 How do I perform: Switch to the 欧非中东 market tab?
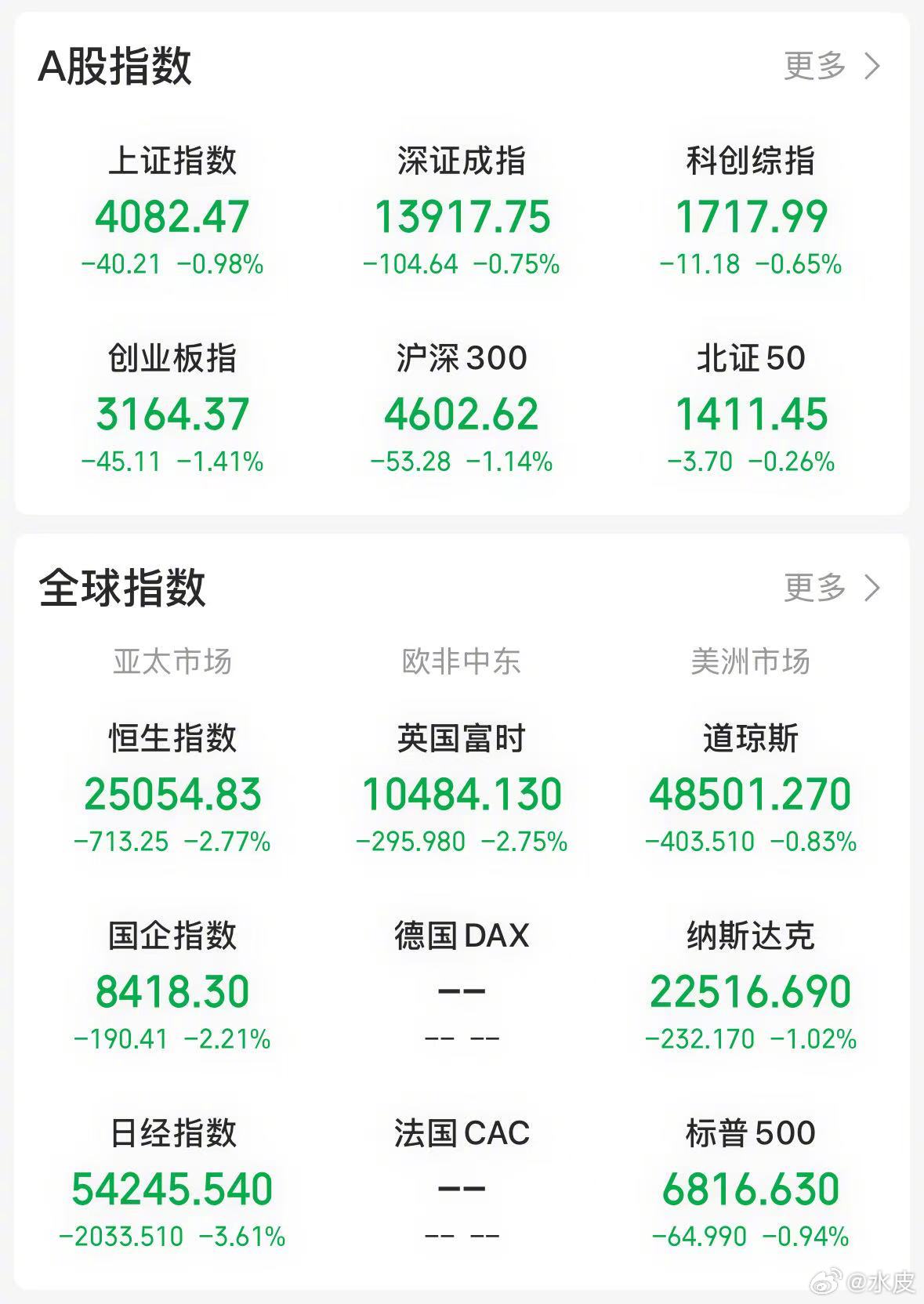462,662
